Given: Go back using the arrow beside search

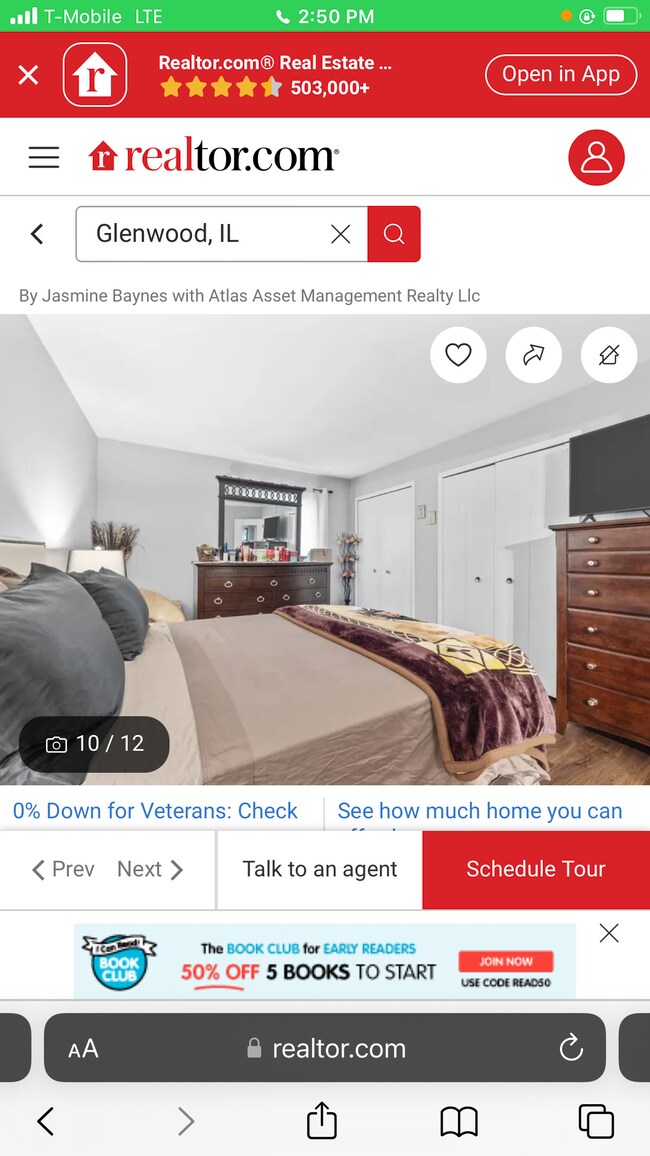Looking at the screenshot, I should pos(37,234).
